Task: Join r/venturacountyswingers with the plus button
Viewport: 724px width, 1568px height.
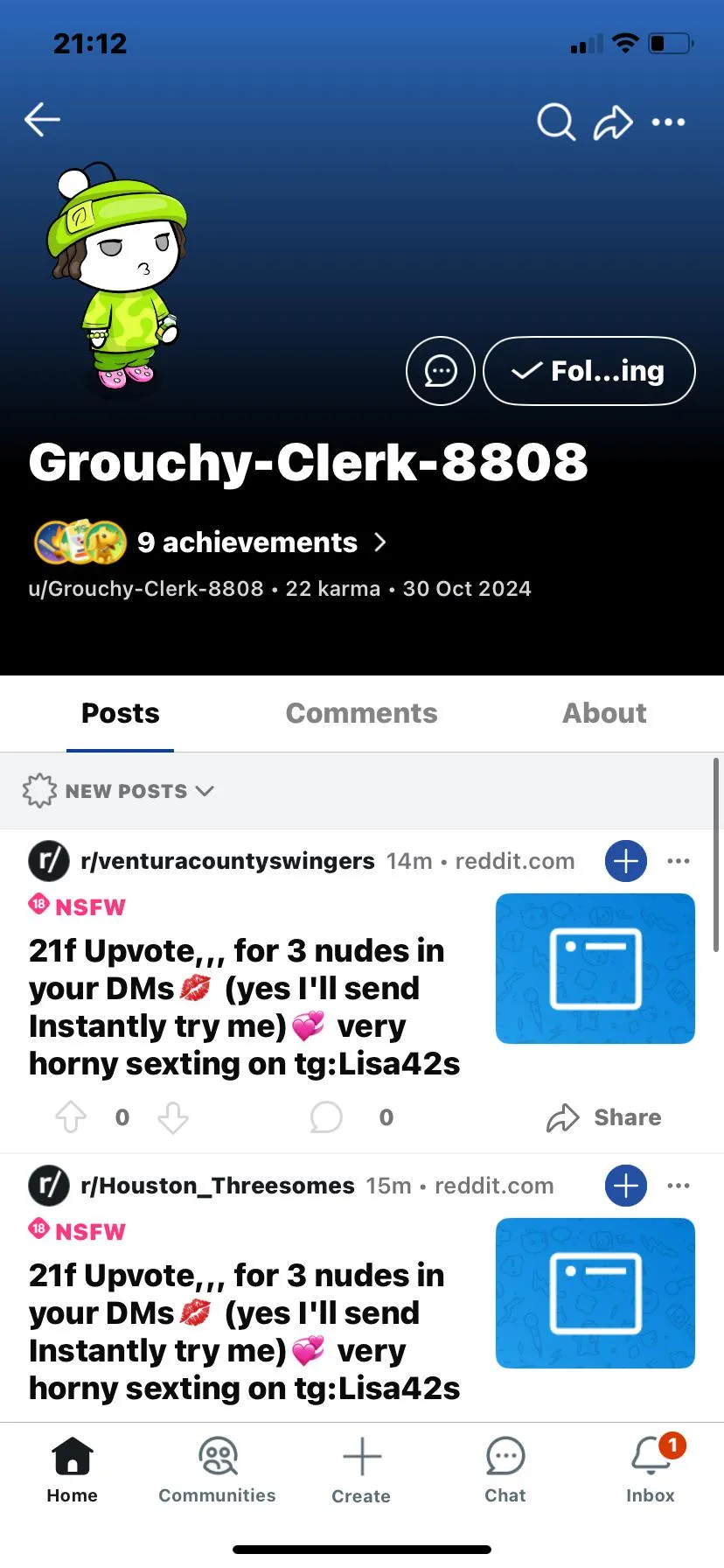Action: [626, 861]
